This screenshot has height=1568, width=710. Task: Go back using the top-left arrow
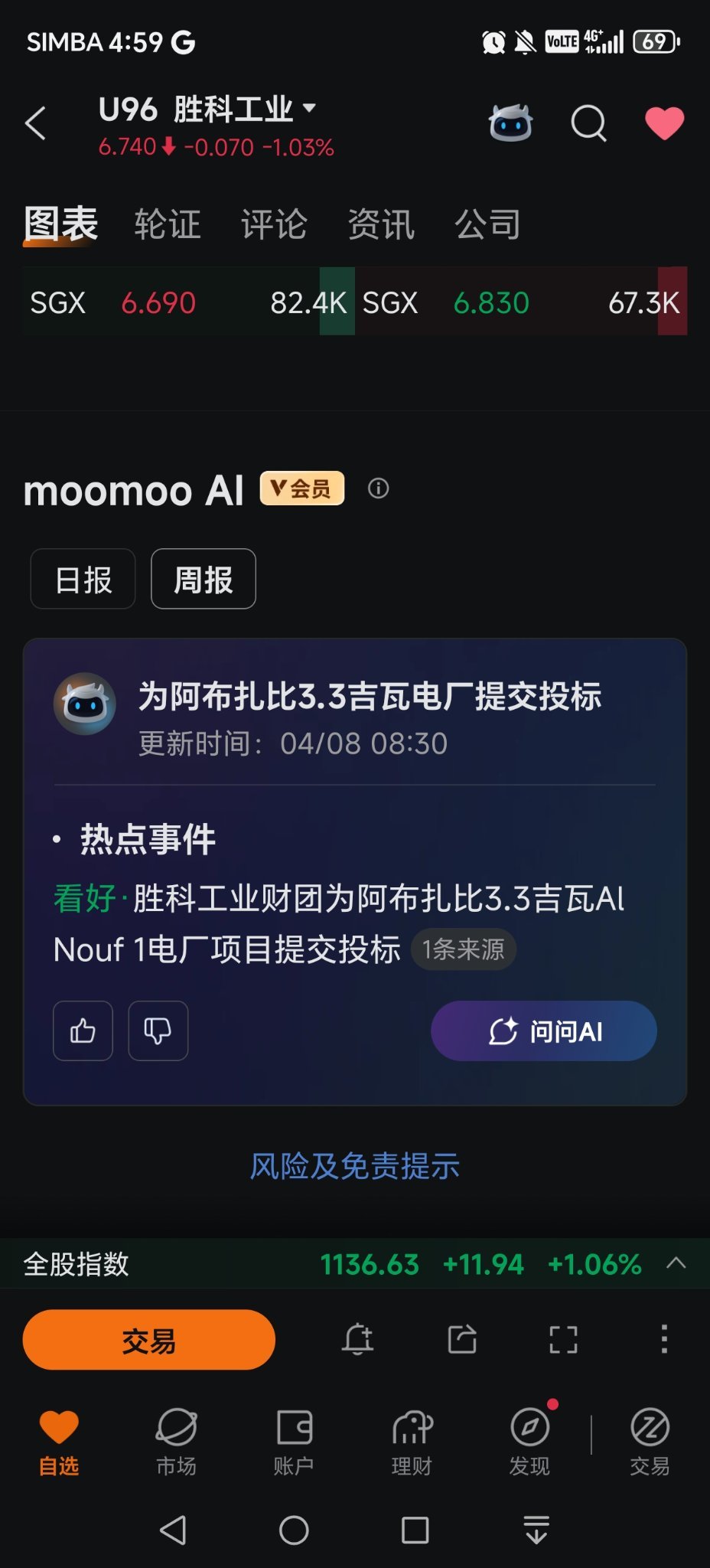36,123
